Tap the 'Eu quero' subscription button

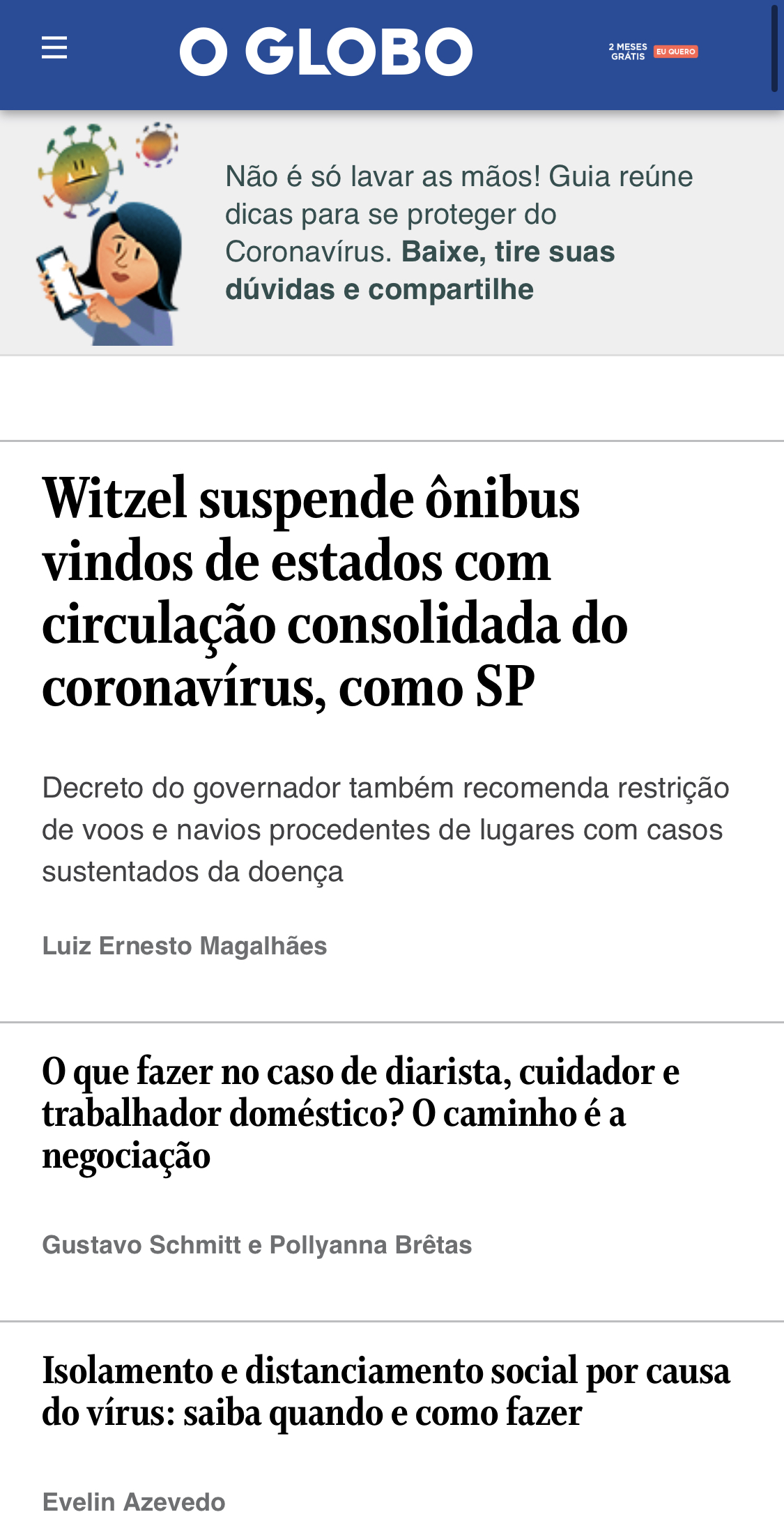click(x=675, y=52)
